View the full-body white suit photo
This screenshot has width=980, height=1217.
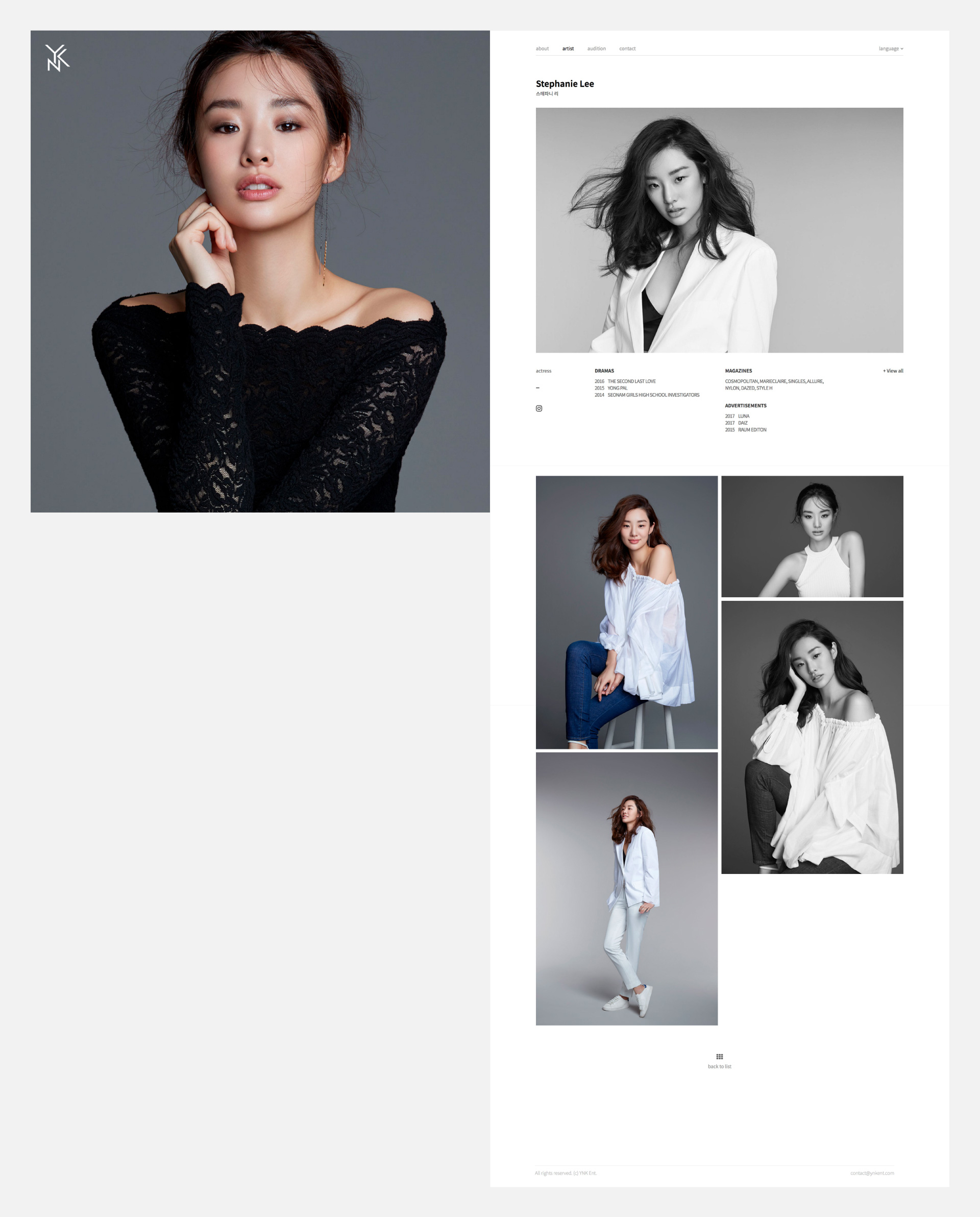(627, 888)
